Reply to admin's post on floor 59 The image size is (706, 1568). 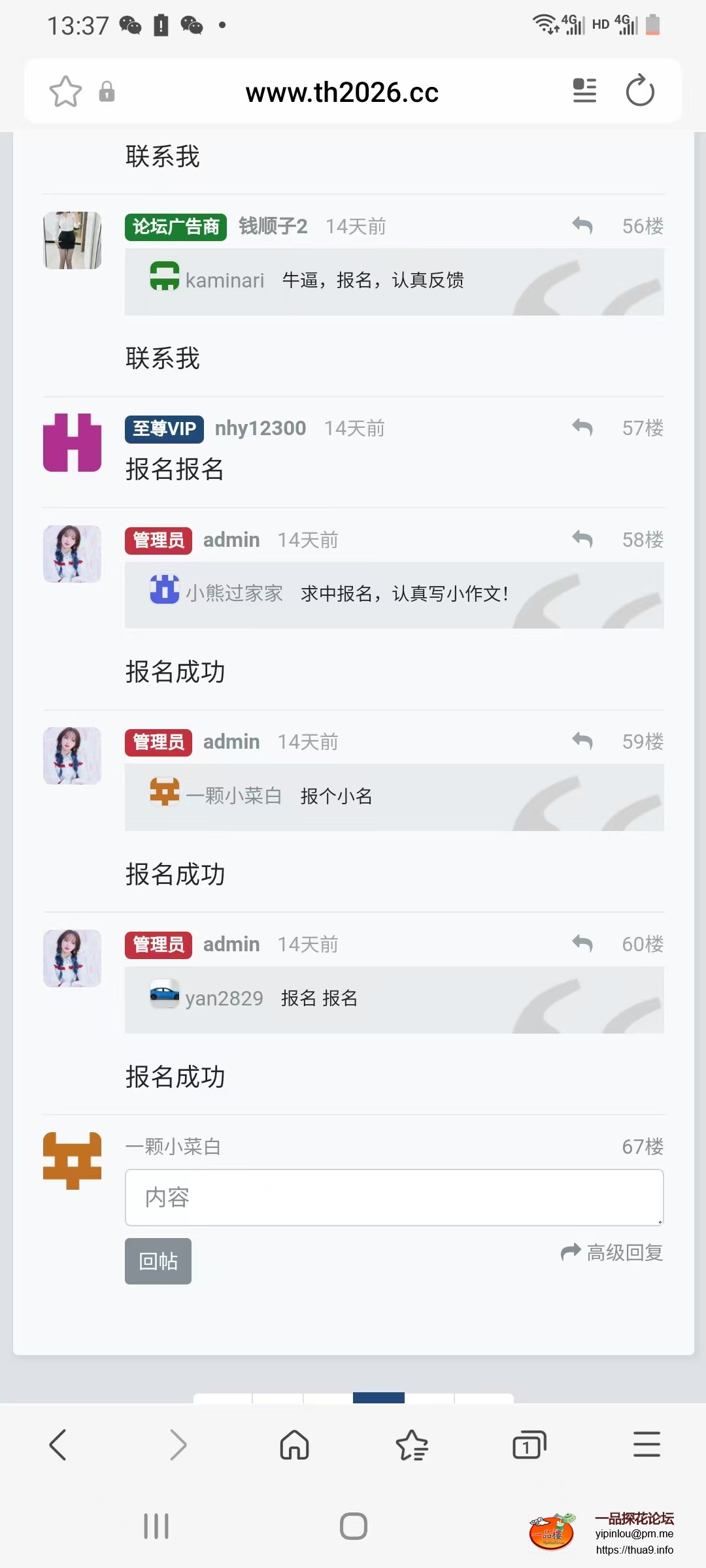582,742
